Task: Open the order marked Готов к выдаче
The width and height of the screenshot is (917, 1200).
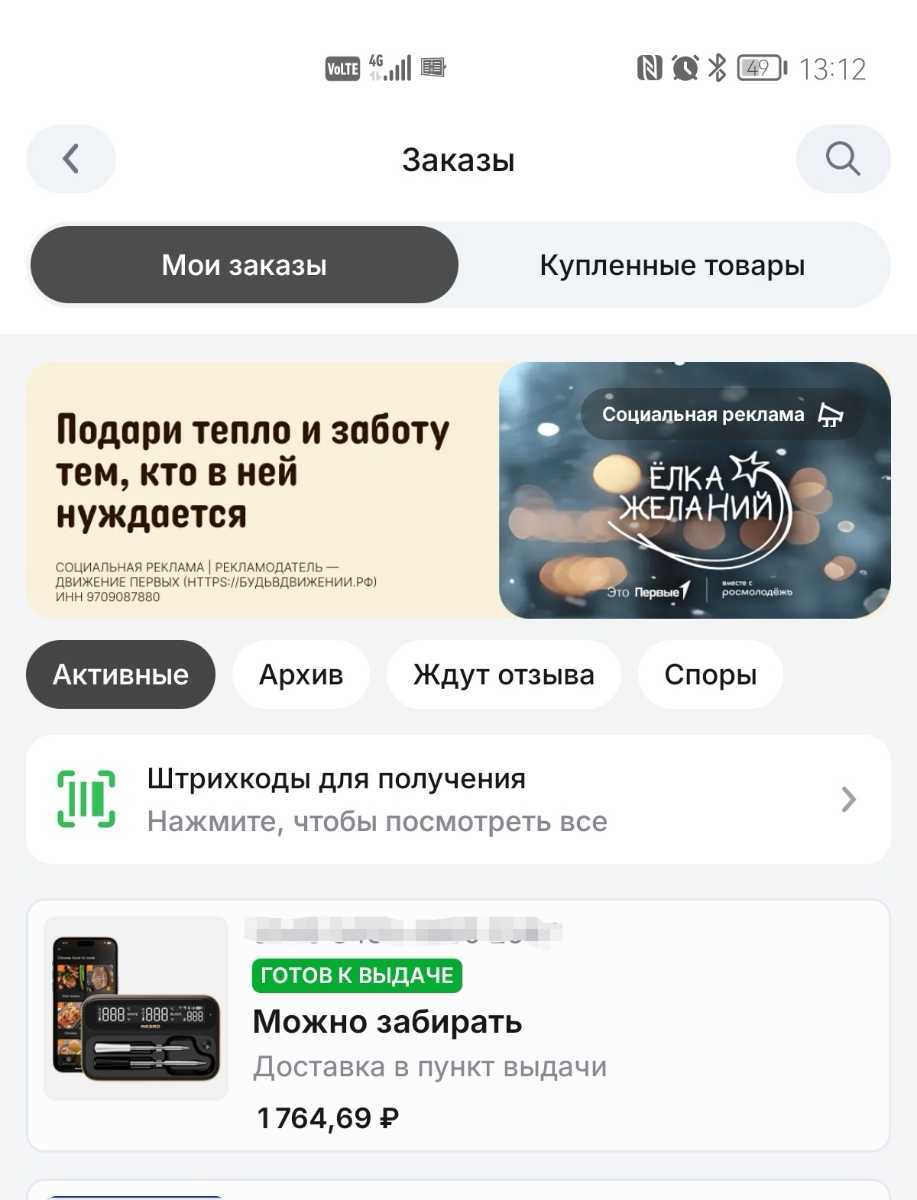Action: pos(458,1024)
